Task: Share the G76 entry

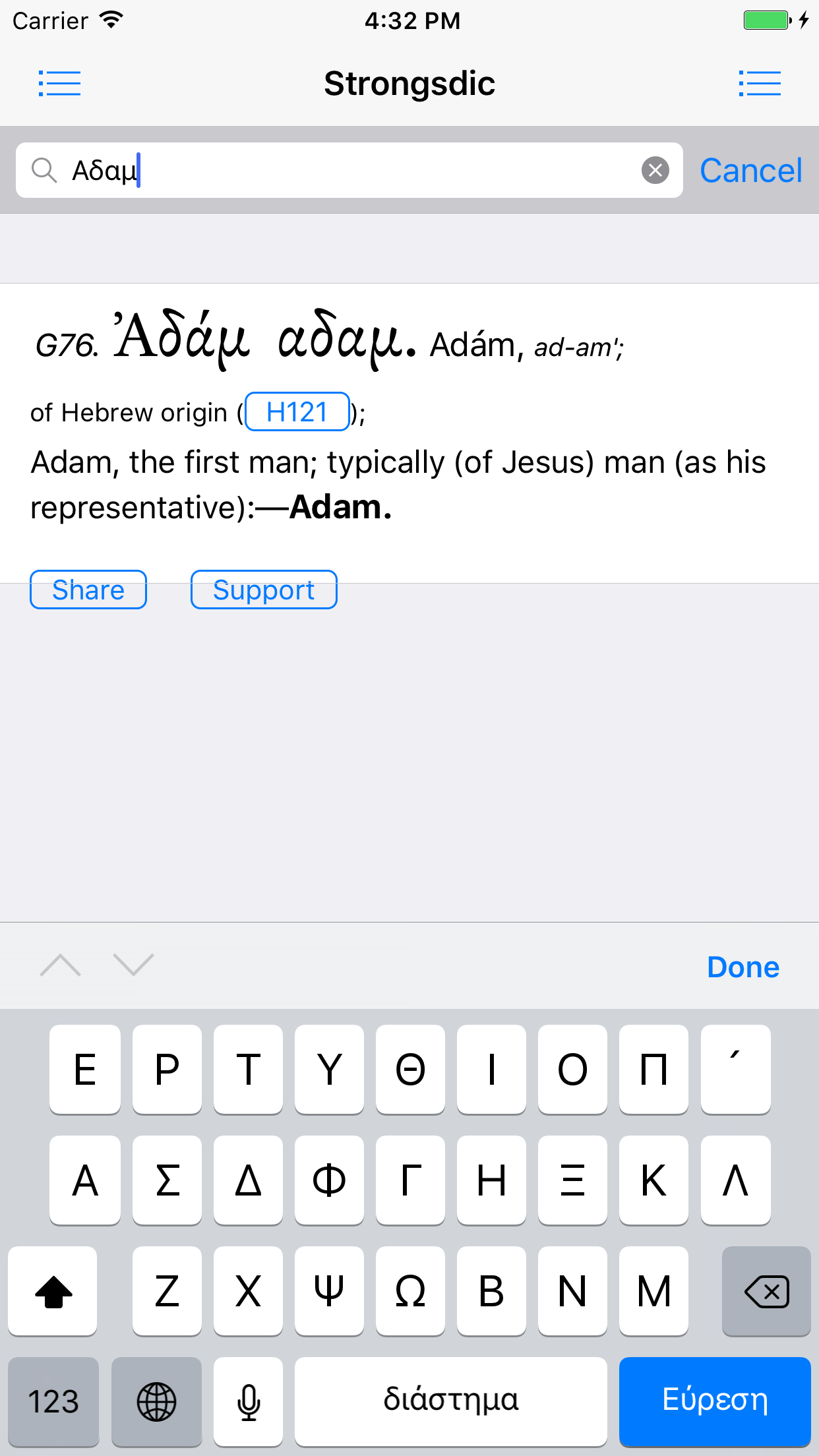Action: coord(88,590)
